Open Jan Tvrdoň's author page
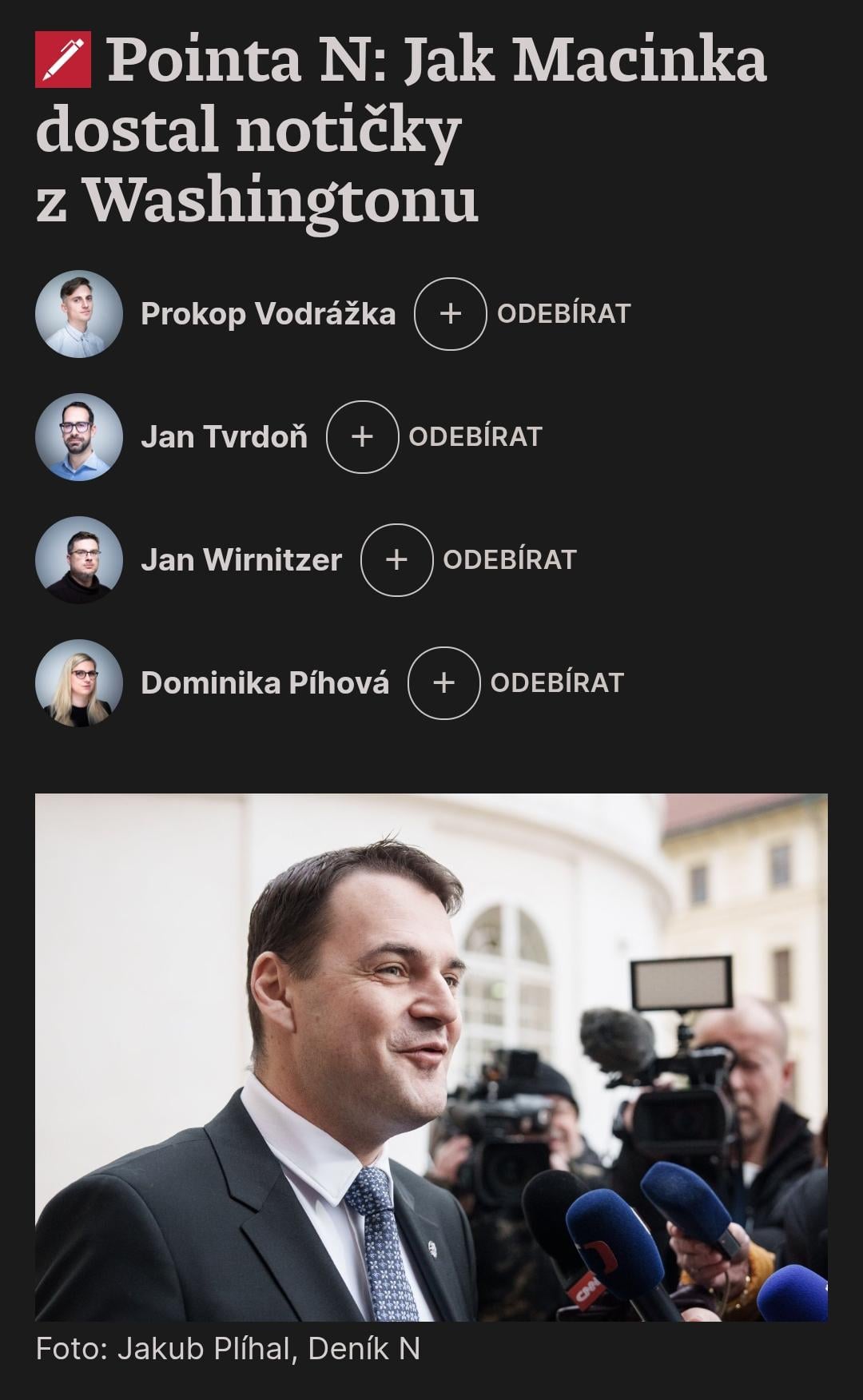The width and height of the screenshot is (863, 1400). point(224,437)
